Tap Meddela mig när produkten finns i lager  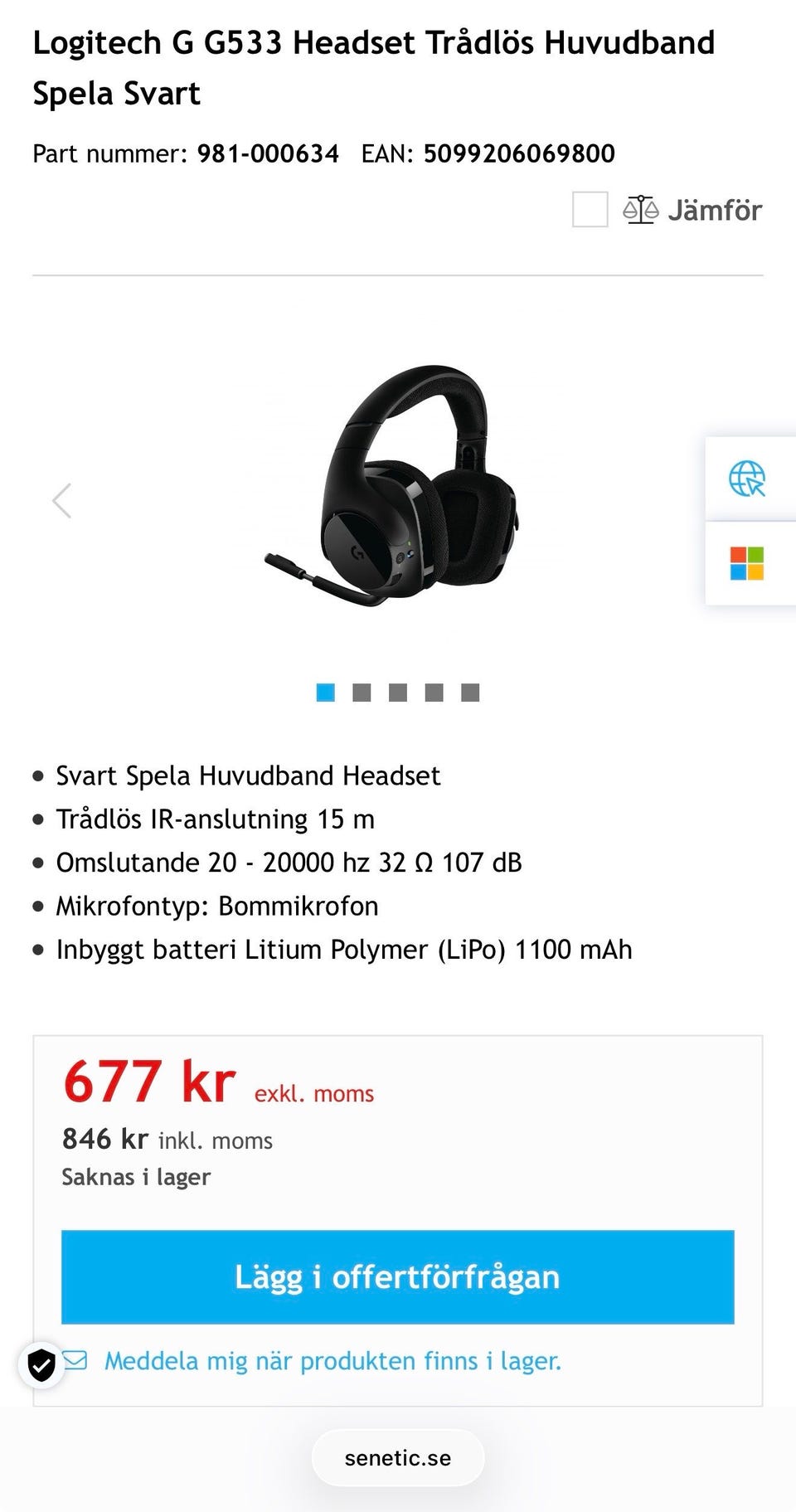coord(332,1361)
